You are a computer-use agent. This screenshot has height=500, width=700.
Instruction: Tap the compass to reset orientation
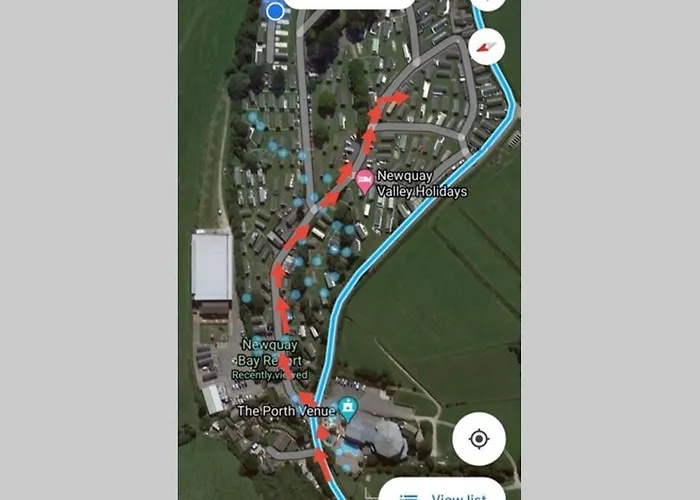(x=486, y=47)
